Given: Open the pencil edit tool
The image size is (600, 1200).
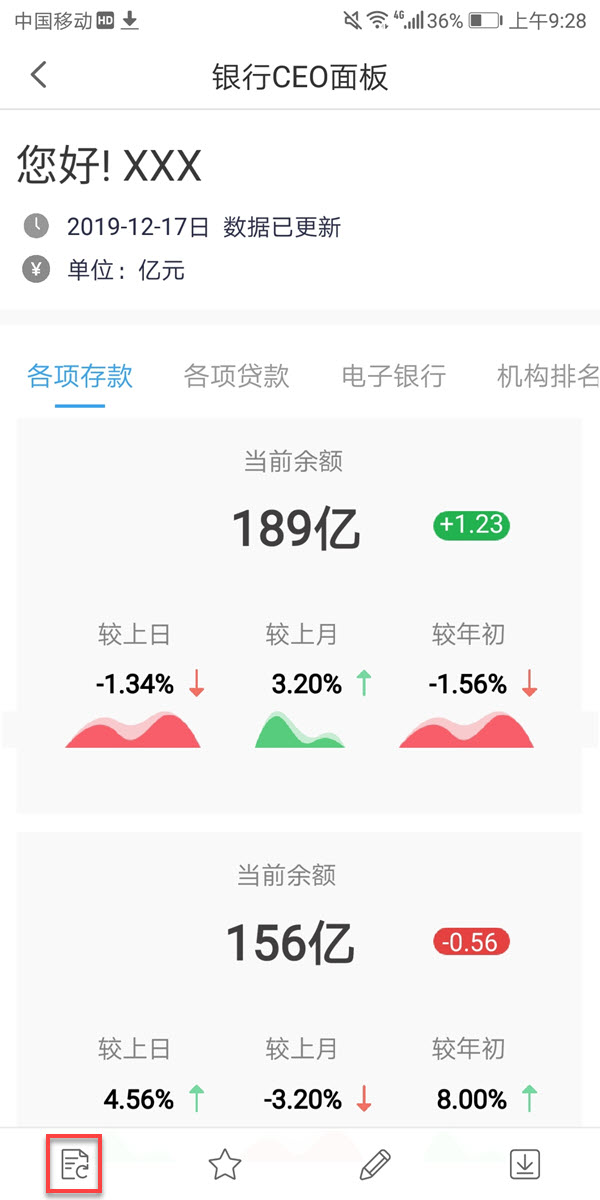Looking at the screenshot, I should (375, 1164).
